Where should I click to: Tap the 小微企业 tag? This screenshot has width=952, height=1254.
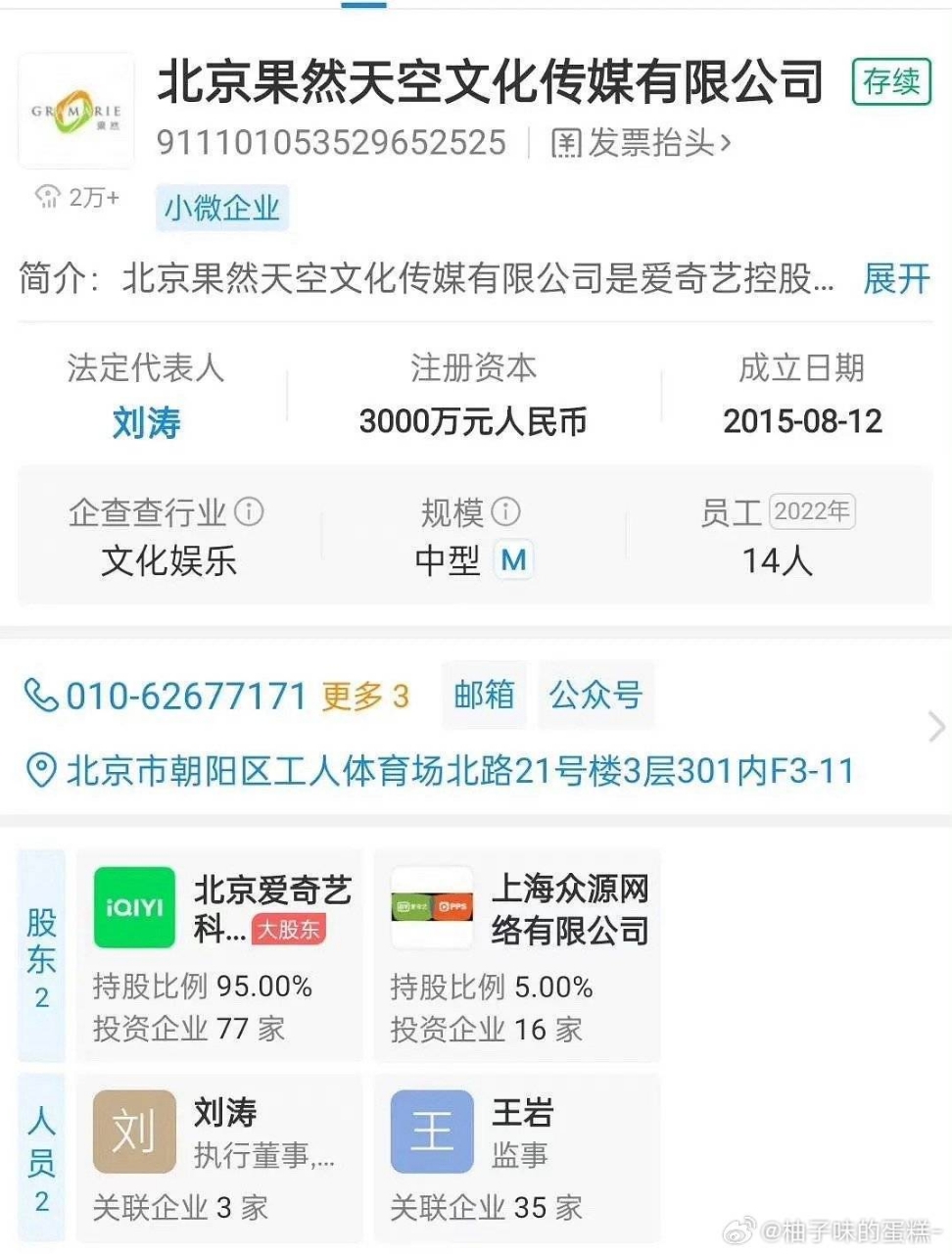click(x=222, y=208)
